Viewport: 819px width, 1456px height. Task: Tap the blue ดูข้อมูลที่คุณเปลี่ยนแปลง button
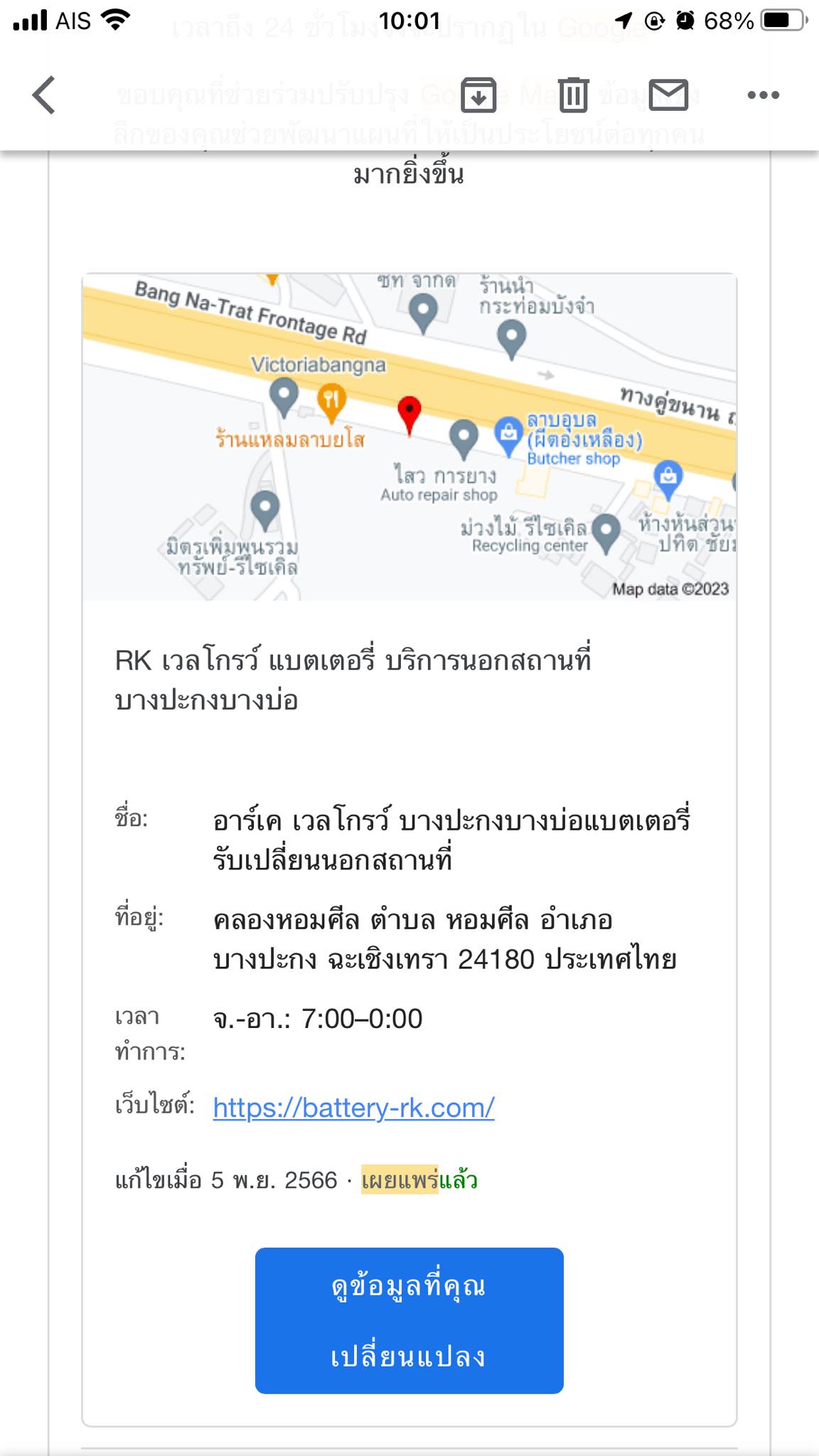coord(409,1320)
